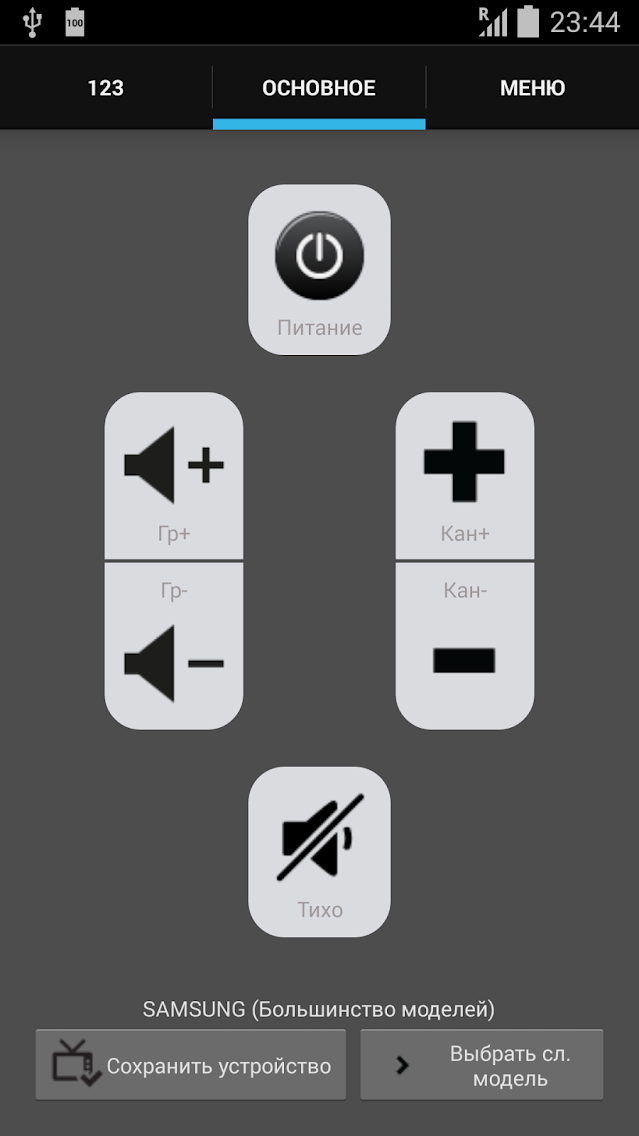Screen dimensions: 639x1136
Task: Increase volume with Гр+
Action: 174,476
